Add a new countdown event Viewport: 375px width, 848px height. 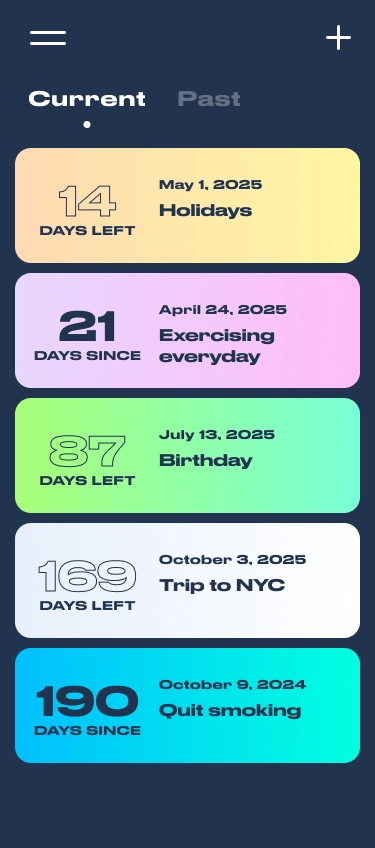[339, 38]
